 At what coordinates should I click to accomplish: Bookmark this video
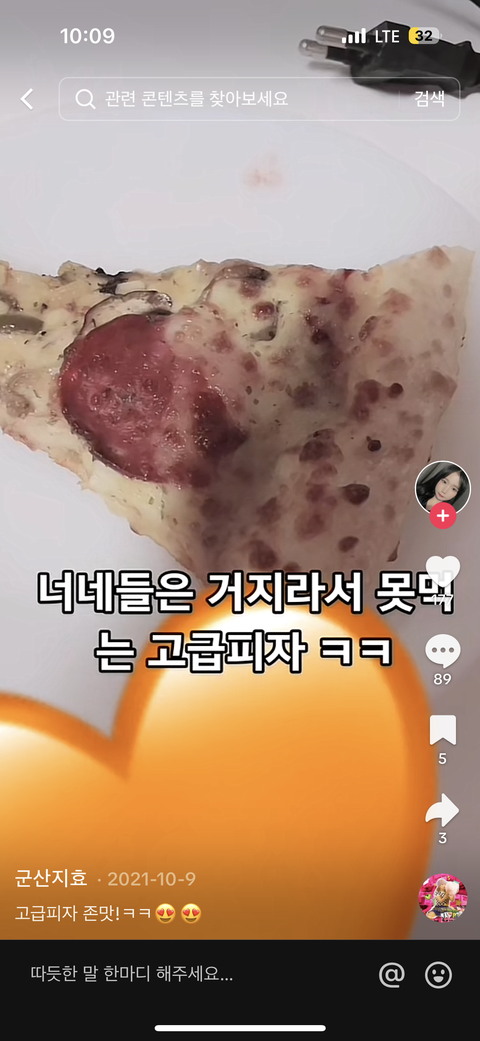442,730
